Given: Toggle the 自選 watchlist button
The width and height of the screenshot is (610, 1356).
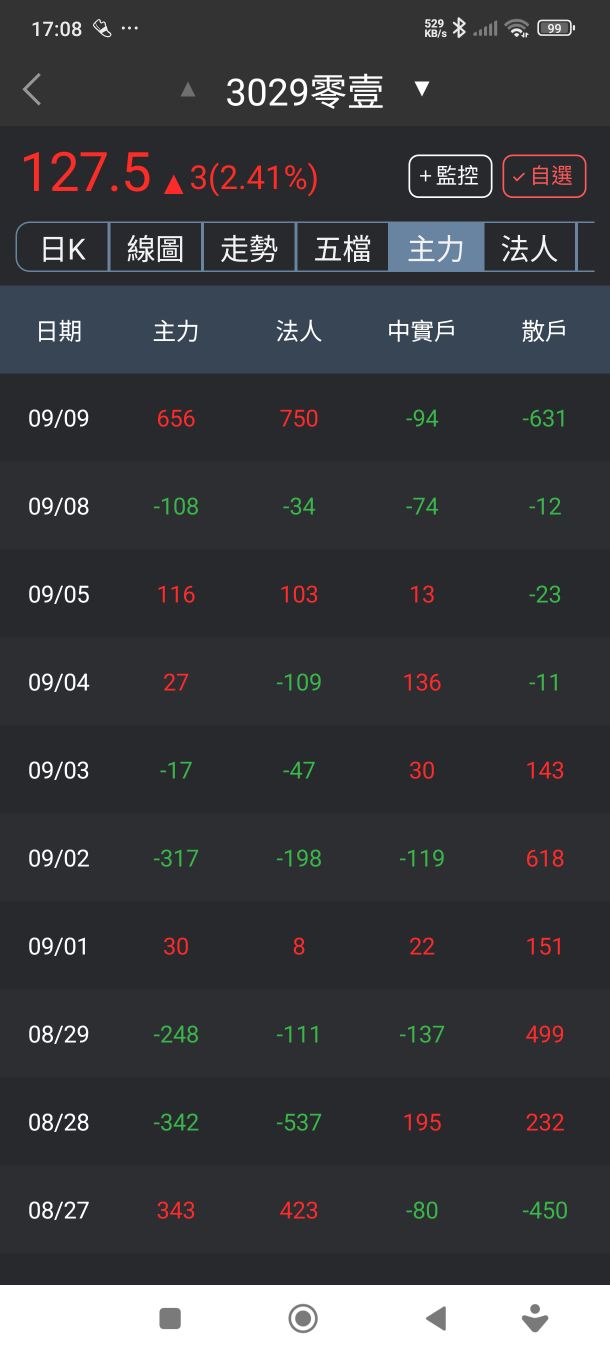Looking at the screenshot, I should (544, 176).
